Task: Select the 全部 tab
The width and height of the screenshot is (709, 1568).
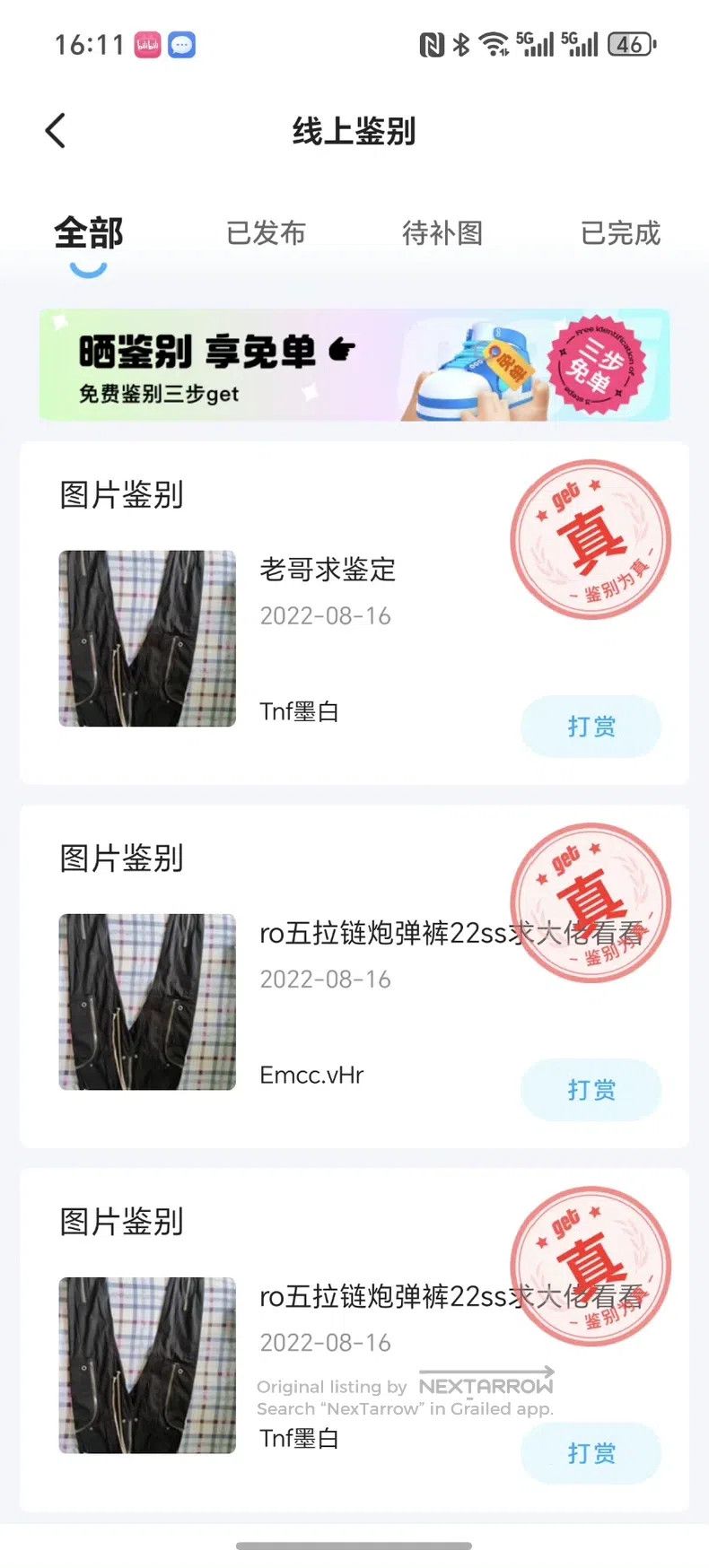Action: (x=89, y=233)
